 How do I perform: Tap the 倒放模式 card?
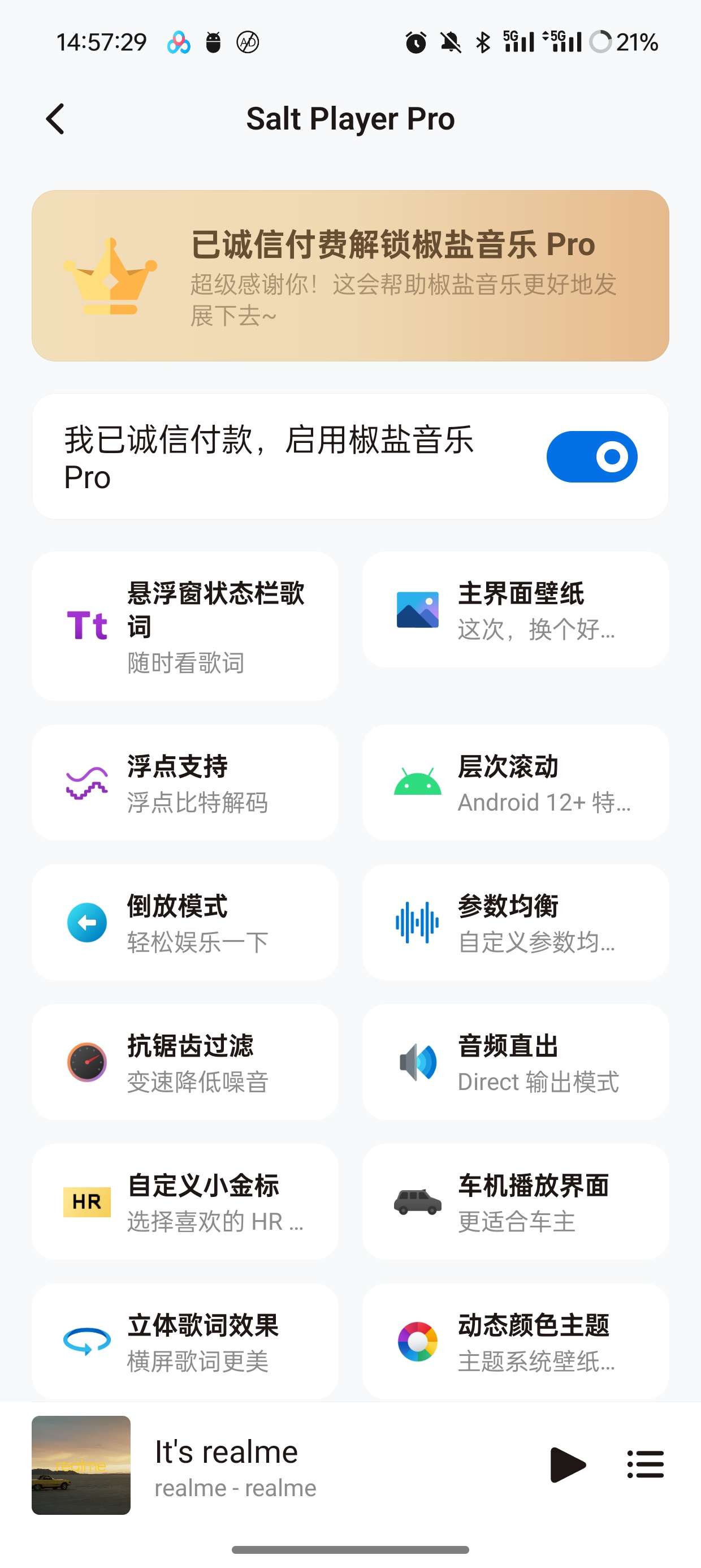coord(185,922)
